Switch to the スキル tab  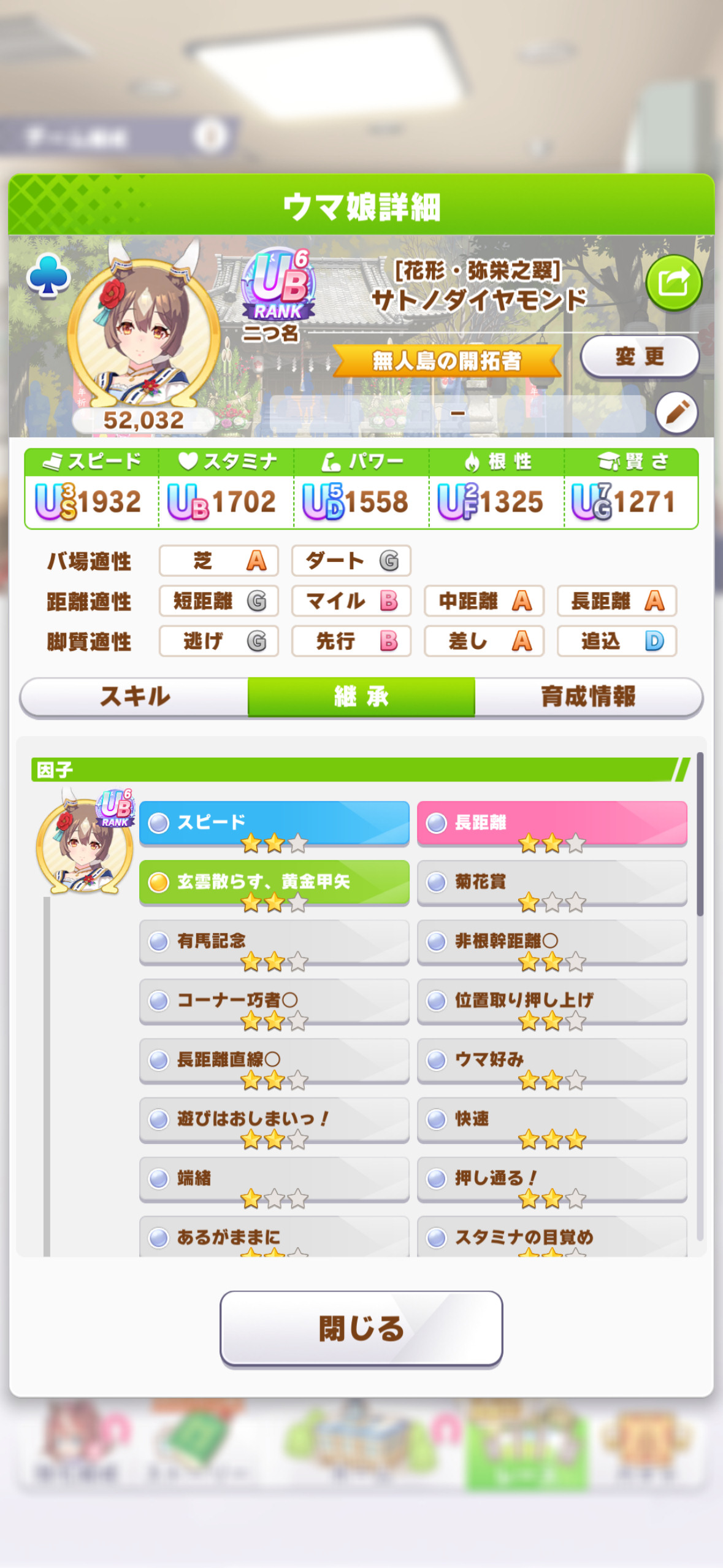pyautogui.click(x=134, y=697)
